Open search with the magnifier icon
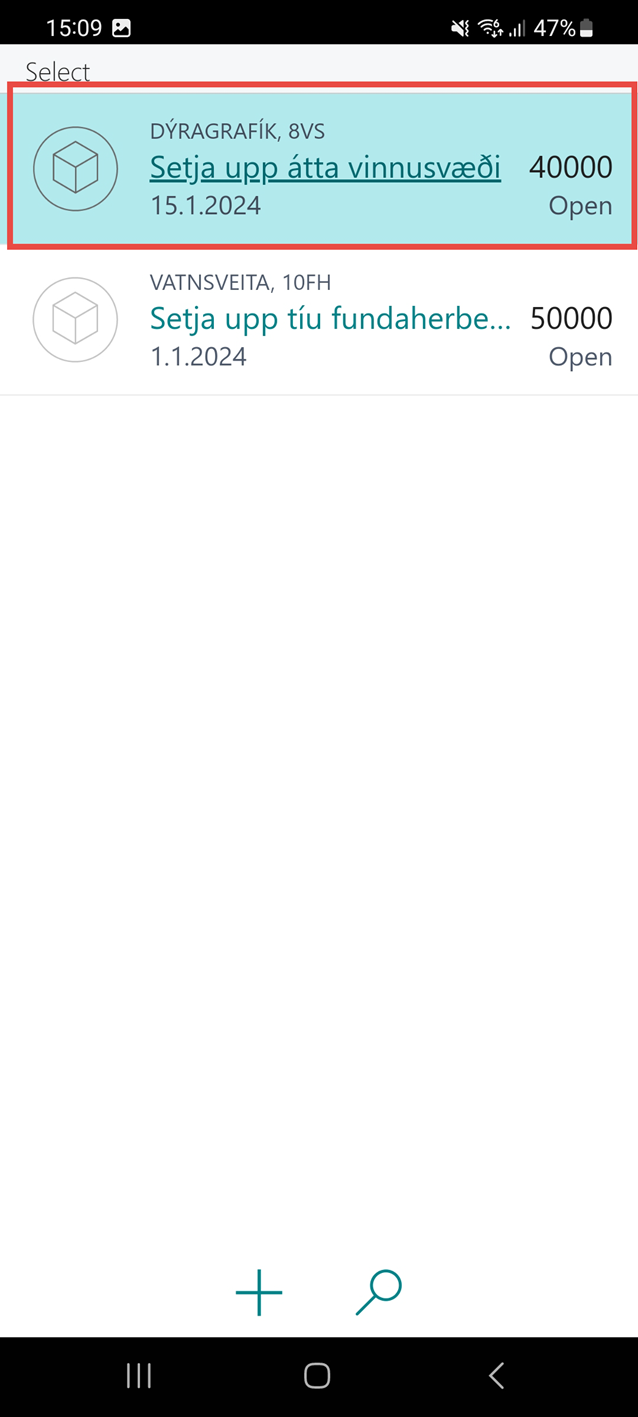This screenshot has width=638, height=1417. click(378, 1292)
